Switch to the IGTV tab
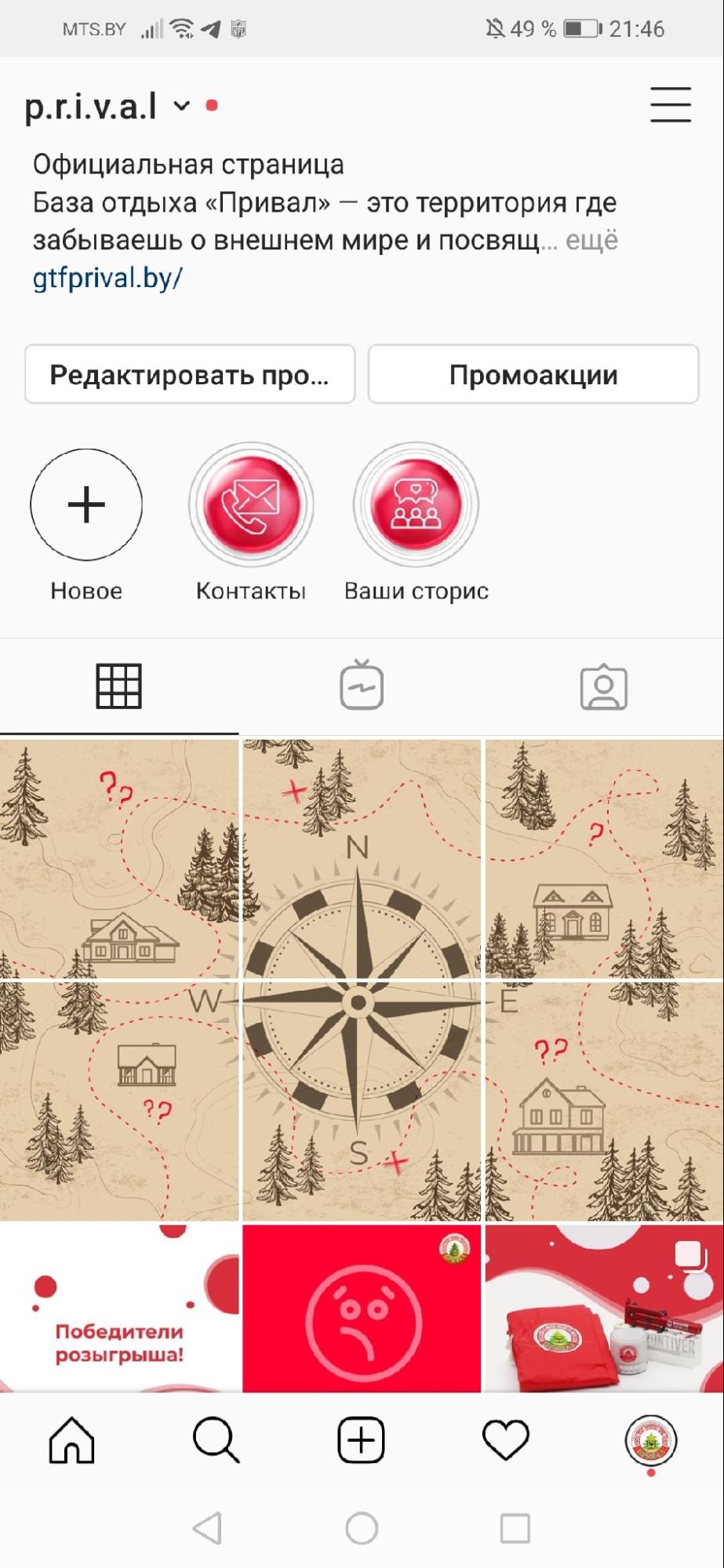 (x=362, y=686)
